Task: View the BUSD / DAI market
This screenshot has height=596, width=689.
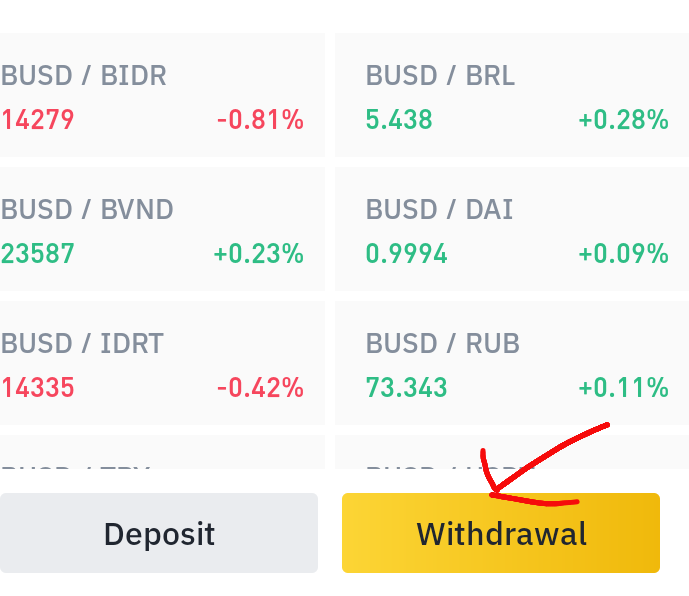Action: click(512, 229)
